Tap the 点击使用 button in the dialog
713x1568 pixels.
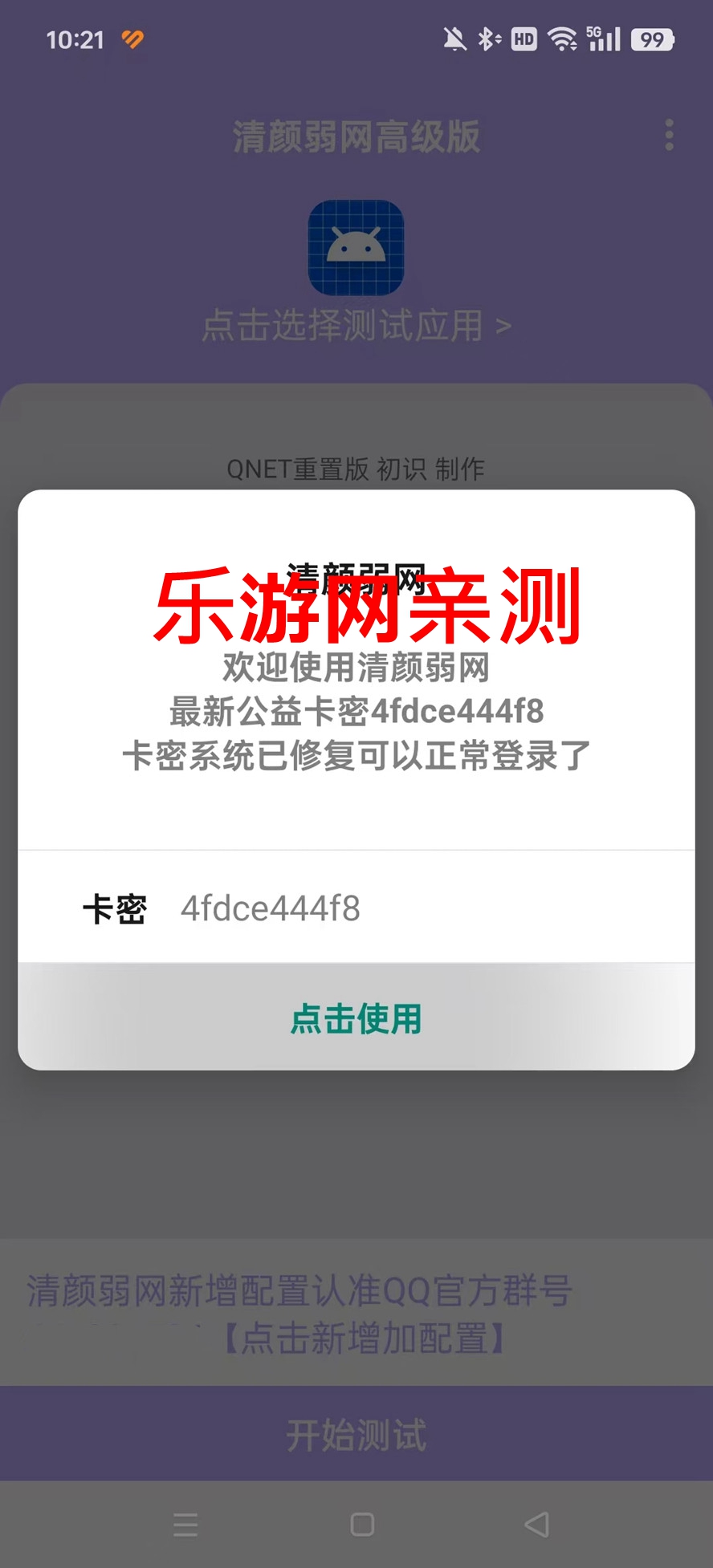356,1018
